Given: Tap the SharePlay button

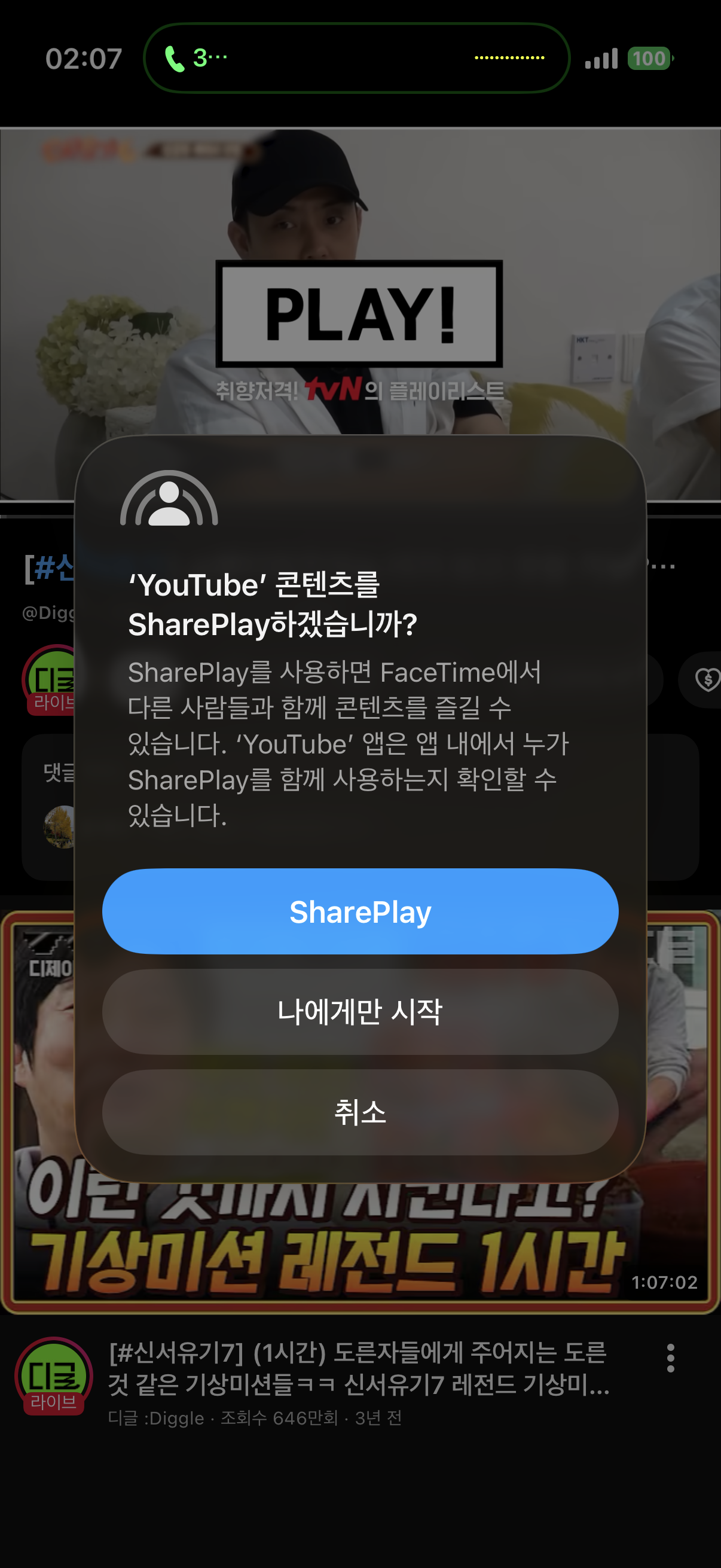Looking at the screenshot, I should pos(360,911).
